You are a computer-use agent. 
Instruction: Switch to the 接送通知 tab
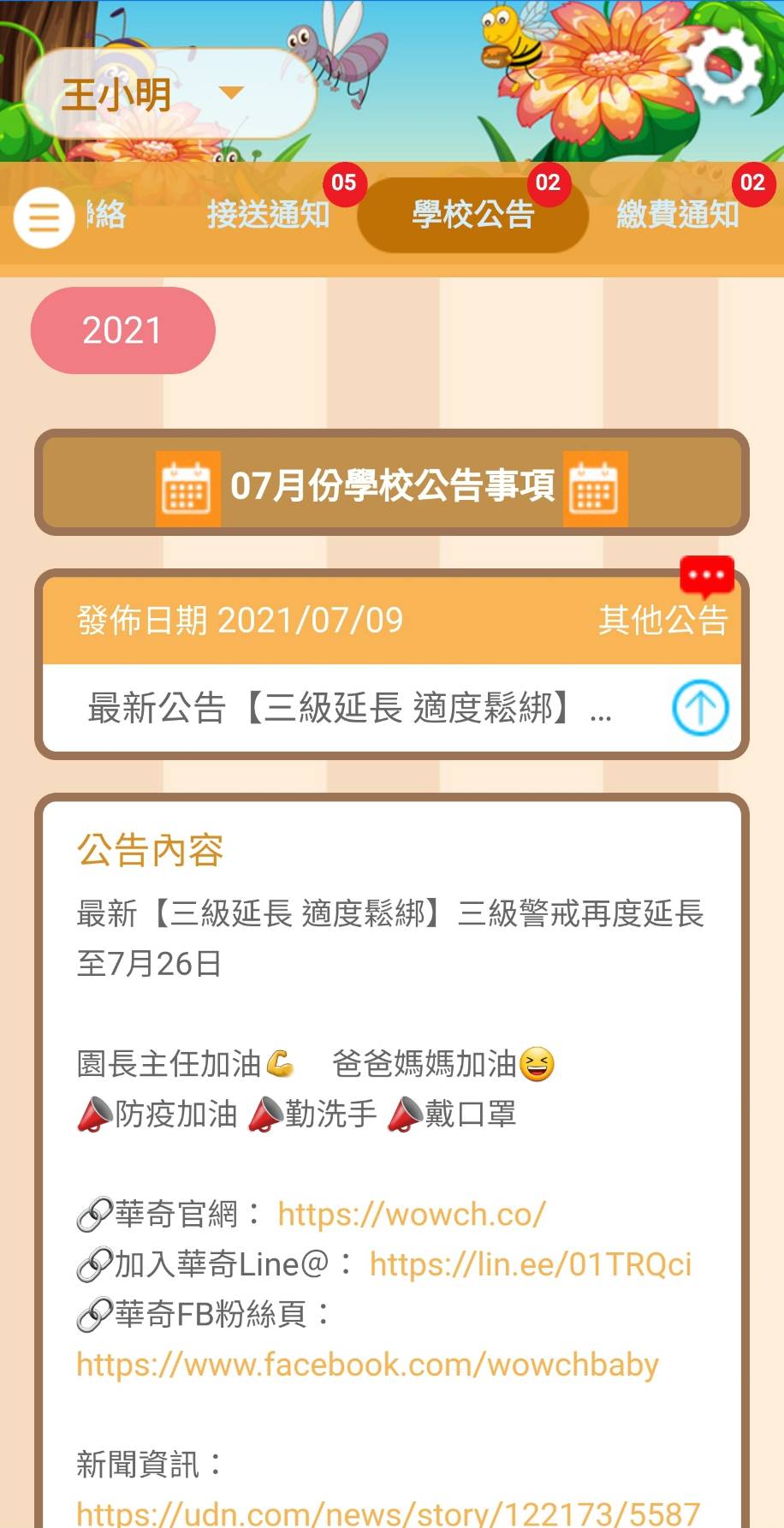pyautogui.click(x=268, y=214)
